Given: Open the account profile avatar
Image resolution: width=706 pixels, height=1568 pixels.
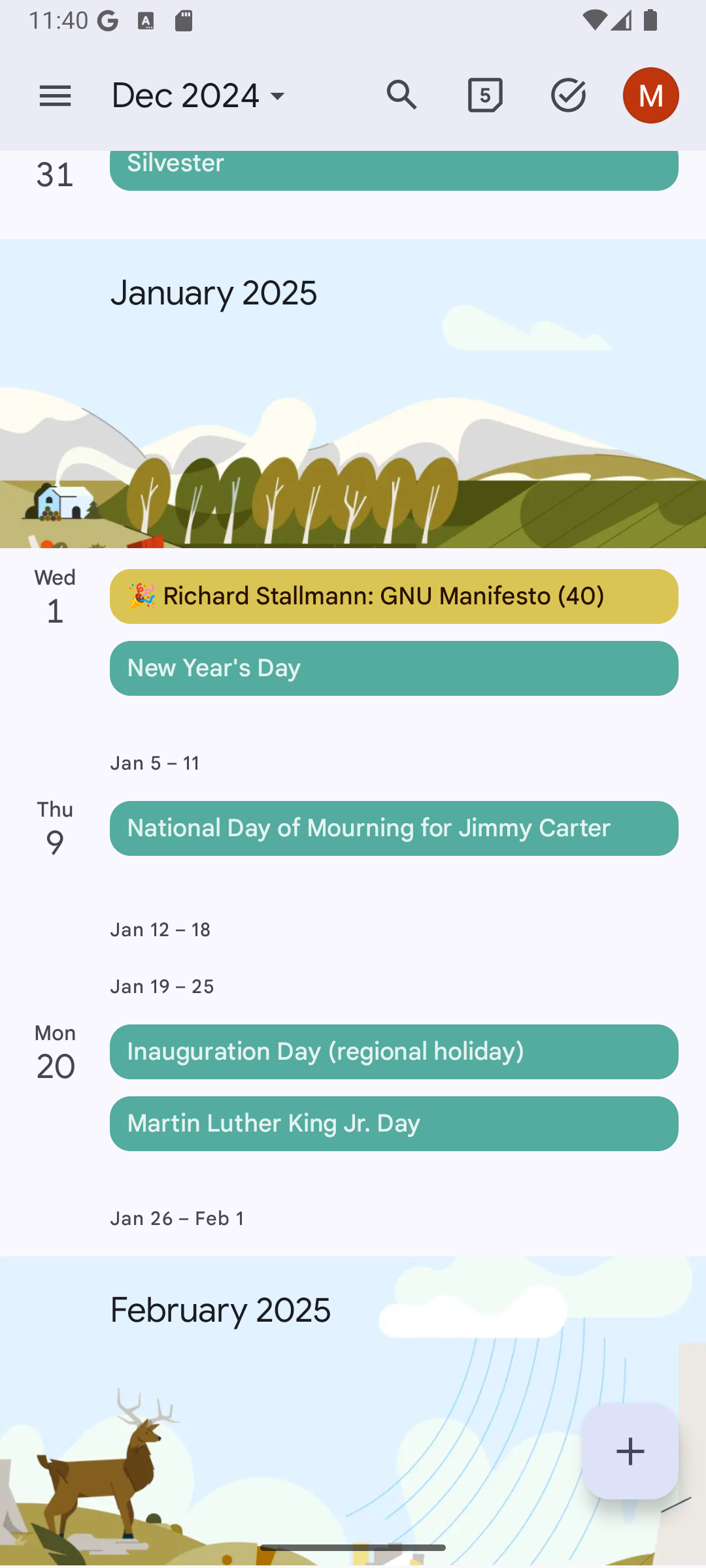Looking at the screenshot, I should (650, 95).
